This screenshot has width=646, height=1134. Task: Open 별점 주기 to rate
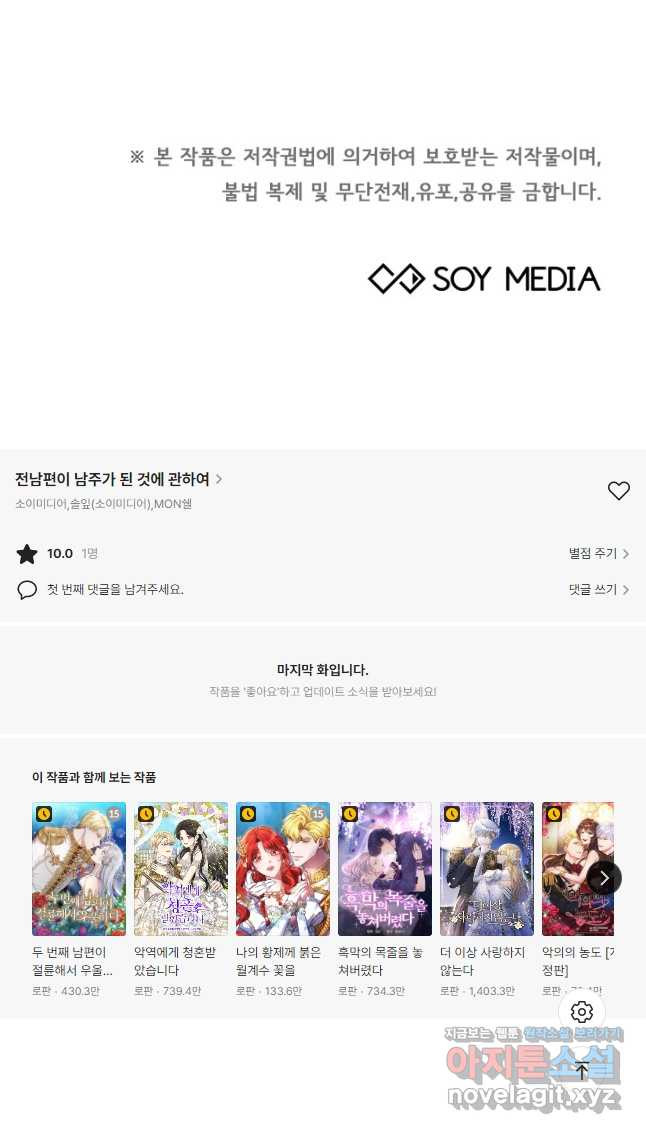click(x=598, y=553)
